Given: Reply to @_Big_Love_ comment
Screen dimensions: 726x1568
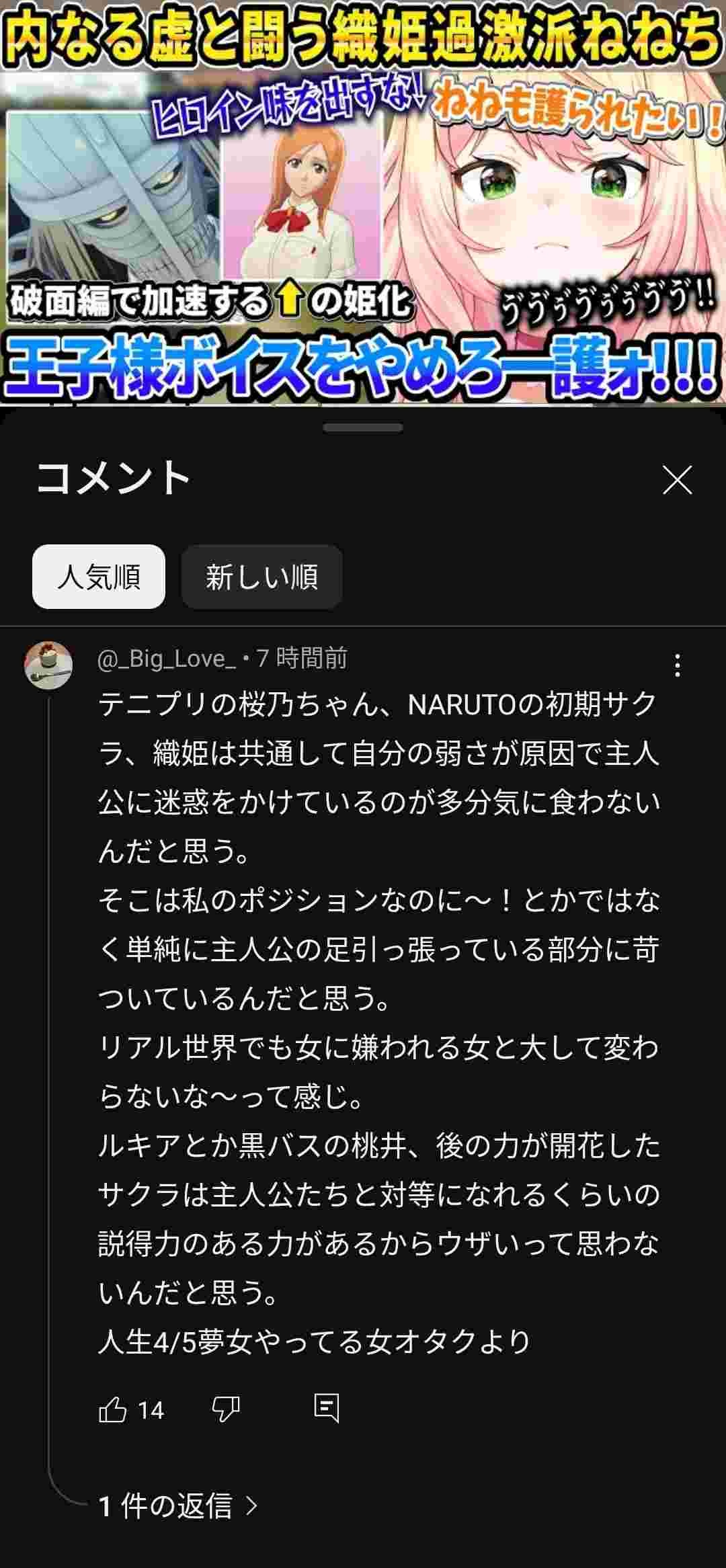Looking at the screenshot, I should (x=327, y=1408).
